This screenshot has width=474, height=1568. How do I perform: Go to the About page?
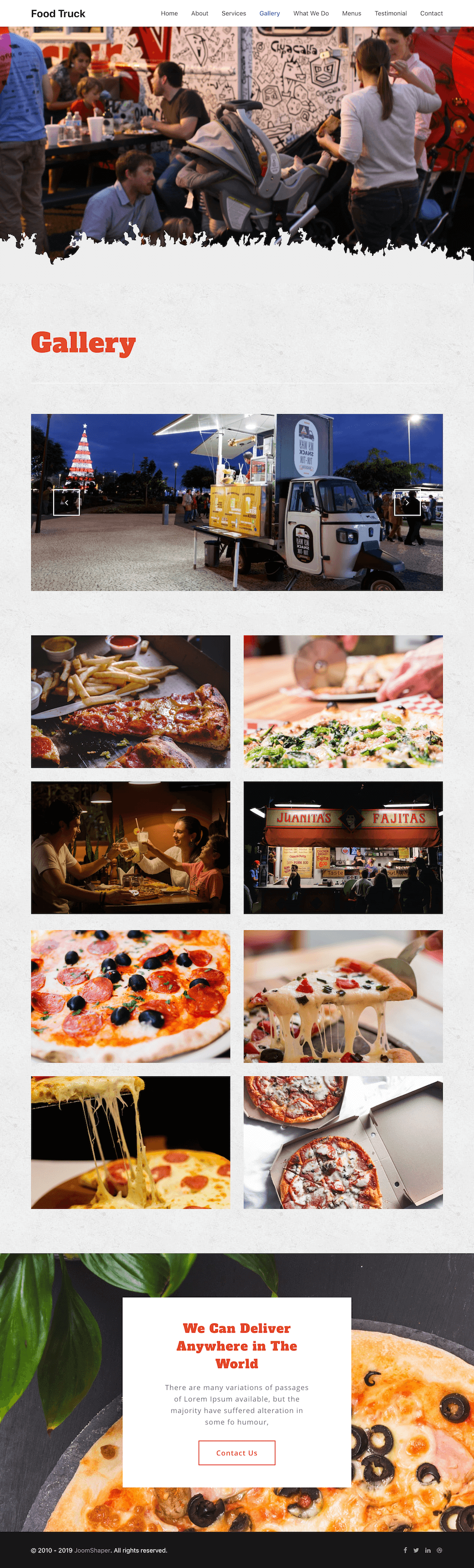[199, 13]
